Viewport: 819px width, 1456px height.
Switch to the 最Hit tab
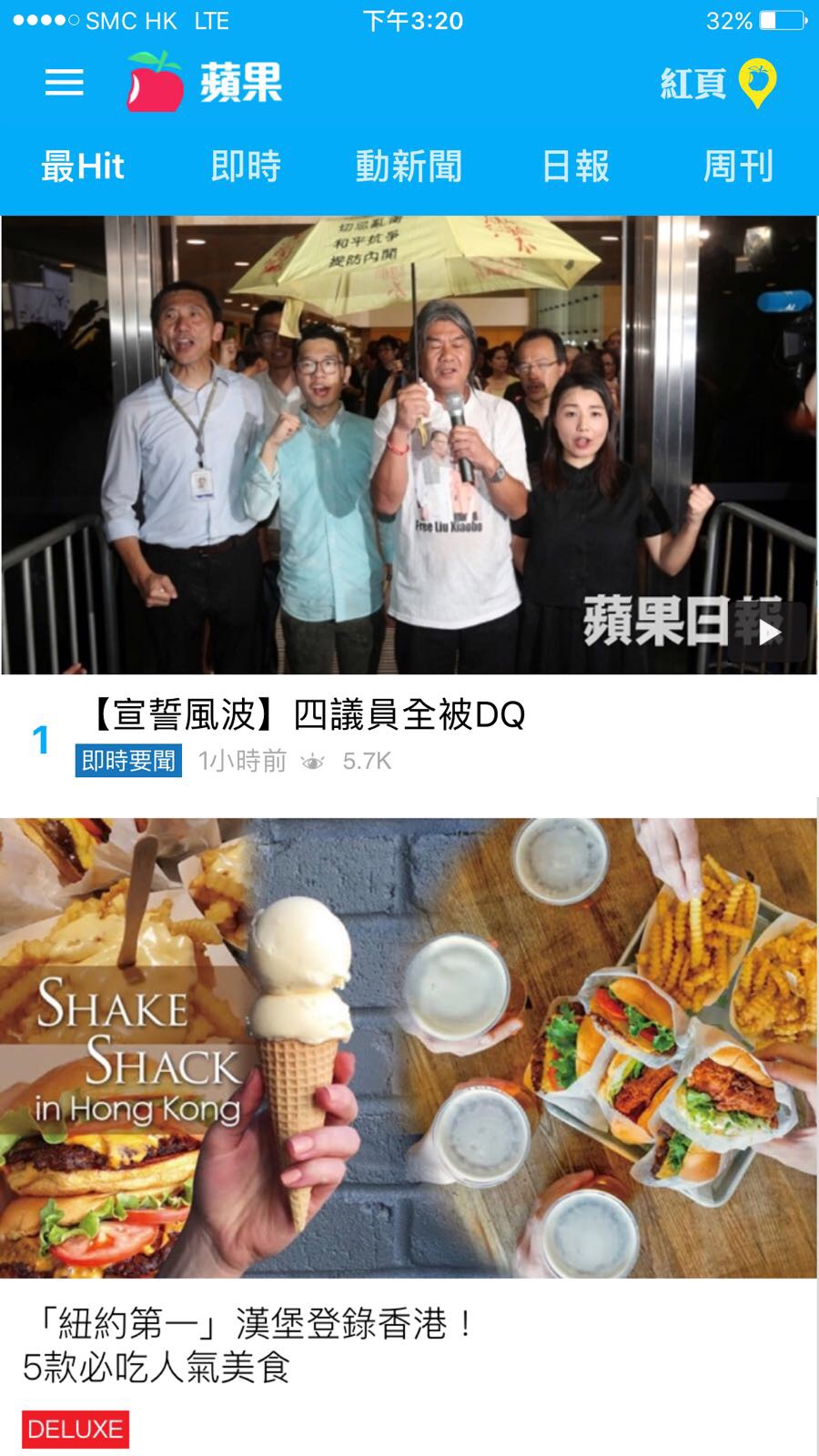[83, 167]
